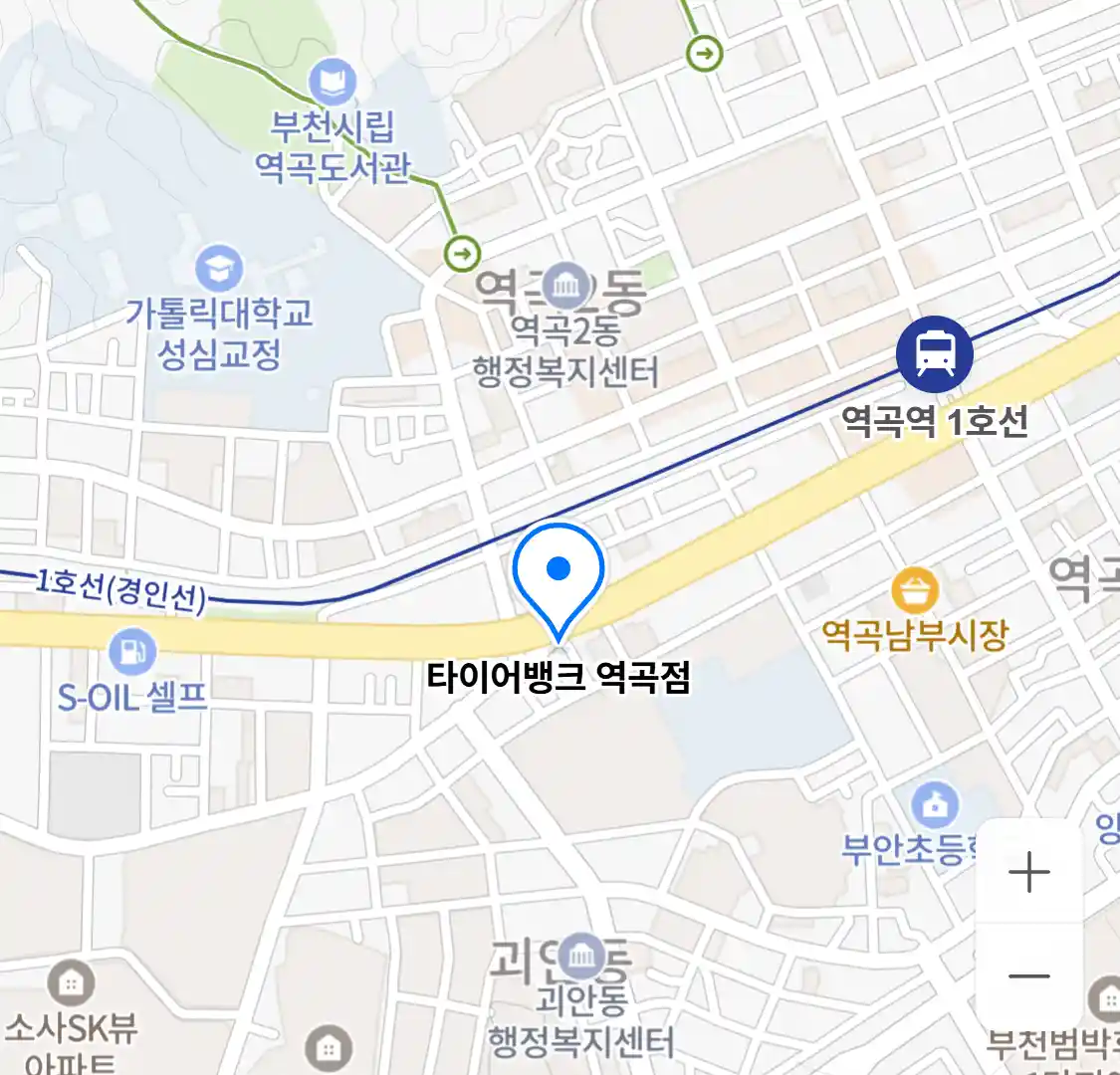Select the 괴안동 행정복지센터 marker
Screen dimensions: 1120x1075
(581, 958)
